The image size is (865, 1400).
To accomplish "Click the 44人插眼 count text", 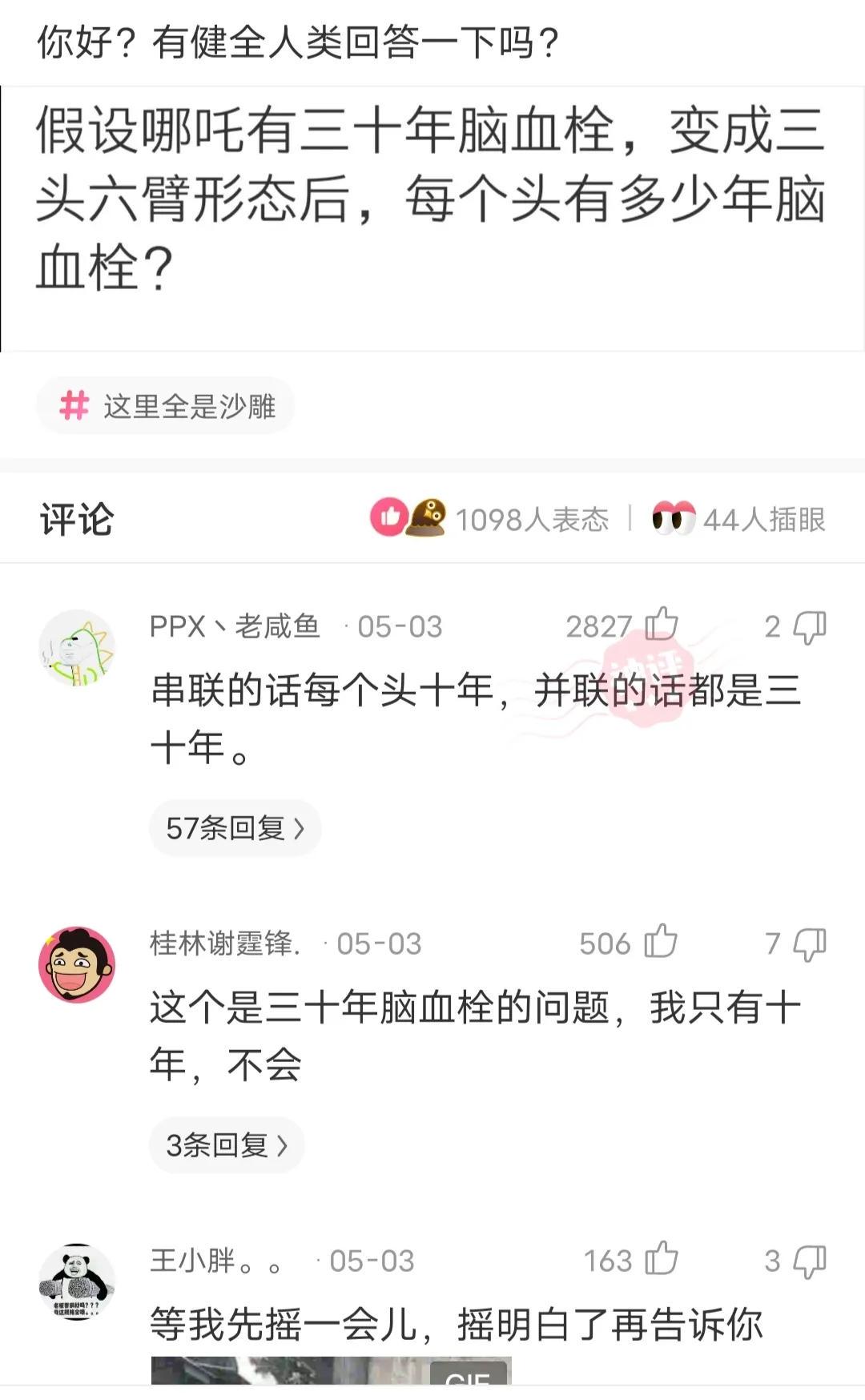I will [765, 518].
